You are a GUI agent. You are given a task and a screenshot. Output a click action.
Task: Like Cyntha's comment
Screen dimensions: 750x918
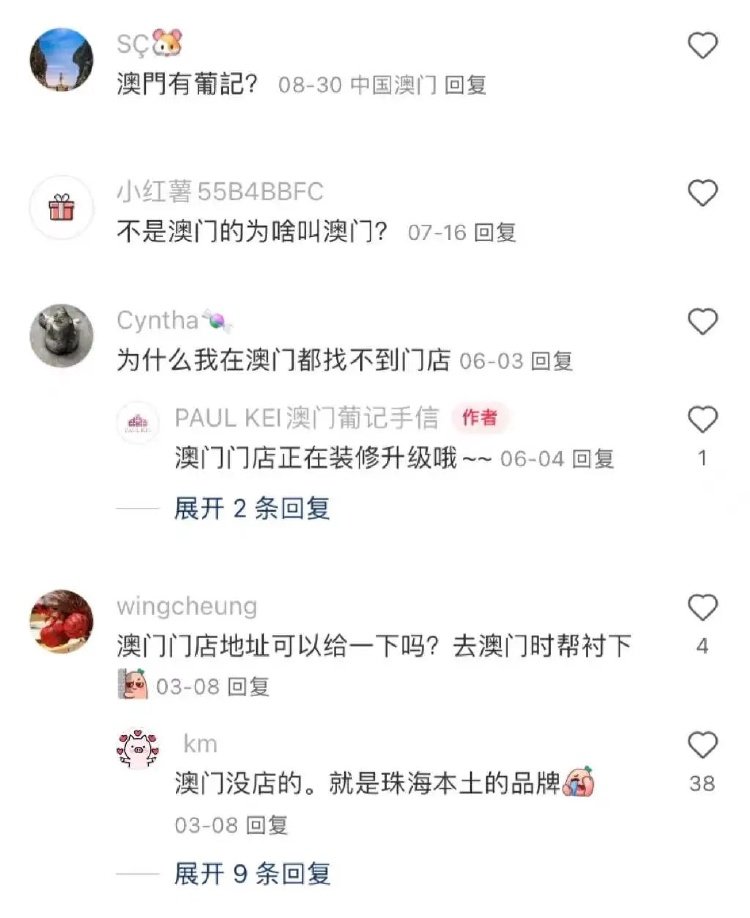click(703, 321)
